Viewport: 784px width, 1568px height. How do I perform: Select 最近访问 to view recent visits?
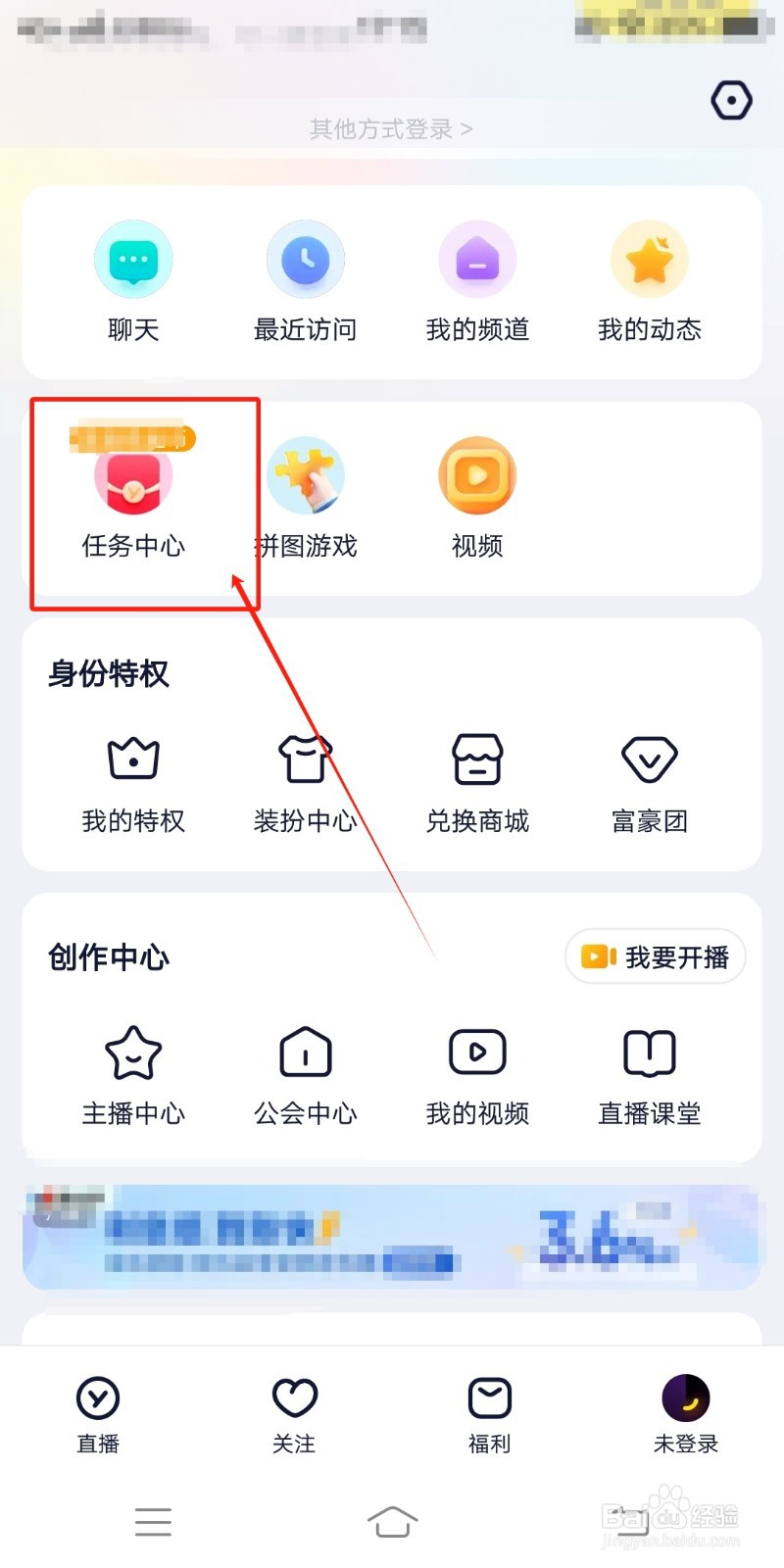[x=305, y=279]
